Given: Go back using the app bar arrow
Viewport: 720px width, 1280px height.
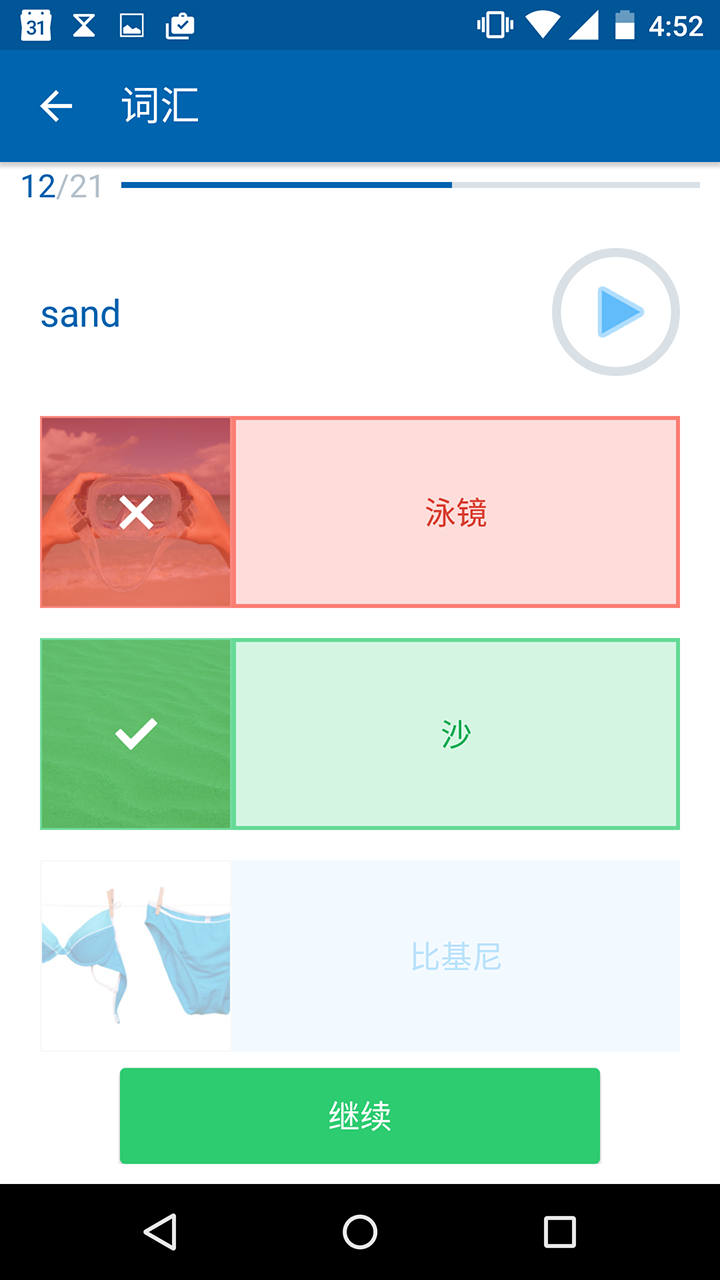Looking at the screenshot, I should [x=56, y=106].
